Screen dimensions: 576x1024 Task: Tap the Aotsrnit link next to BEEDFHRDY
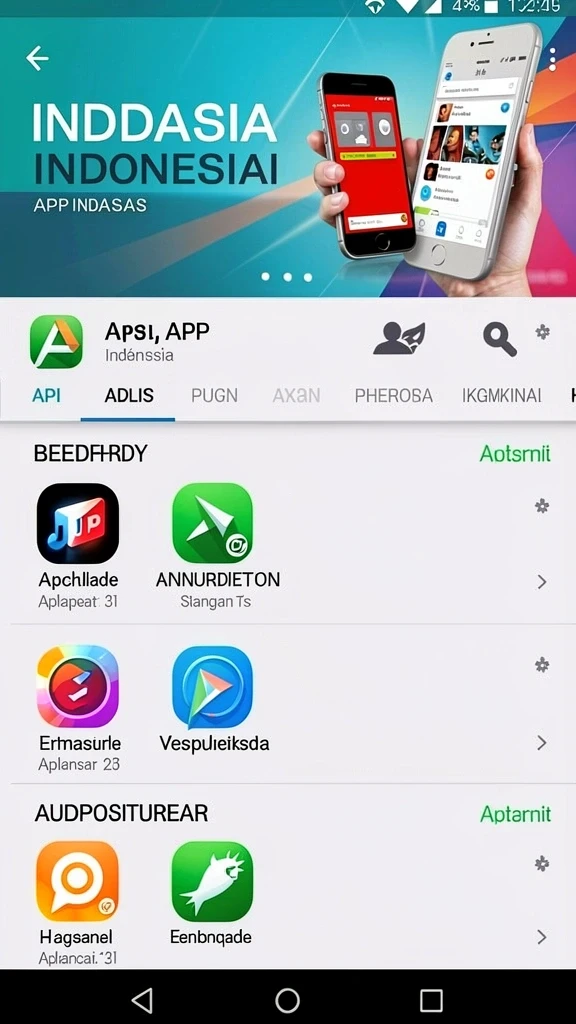point(515,453)
